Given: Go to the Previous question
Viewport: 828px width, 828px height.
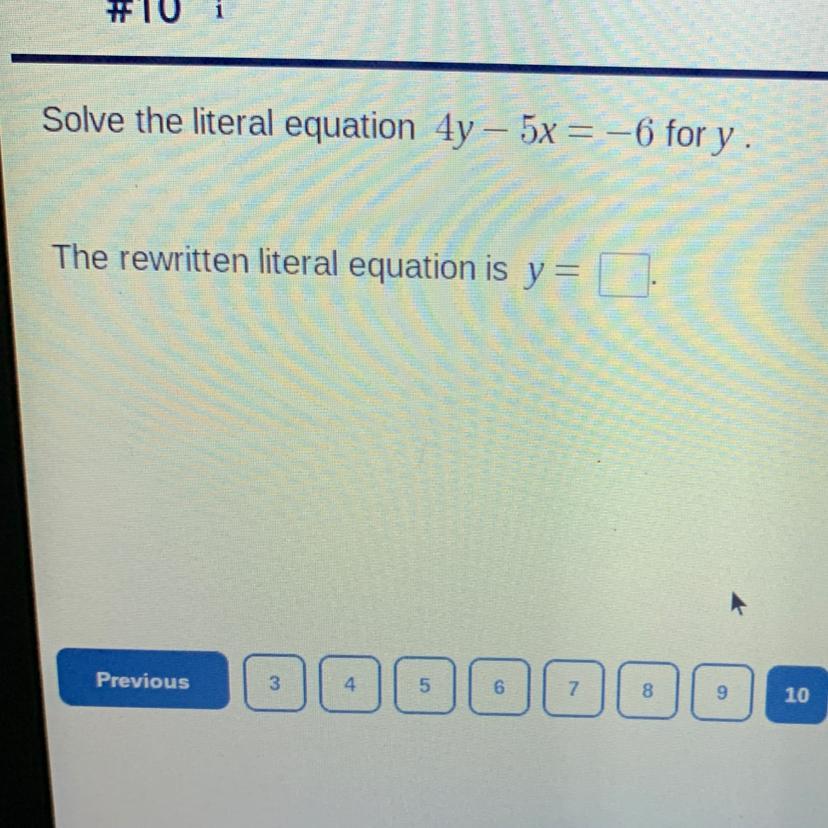Looking at the screenshot, I should (143, 680).
